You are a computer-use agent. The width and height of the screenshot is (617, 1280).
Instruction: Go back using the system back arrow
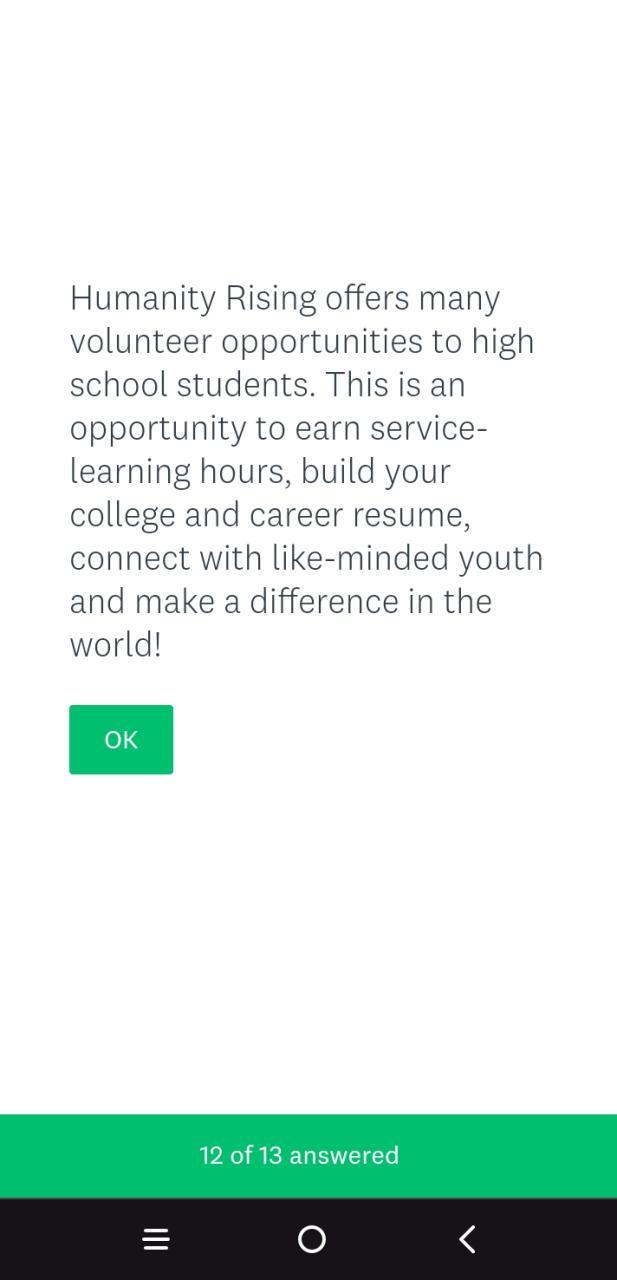pos(466,1239)
